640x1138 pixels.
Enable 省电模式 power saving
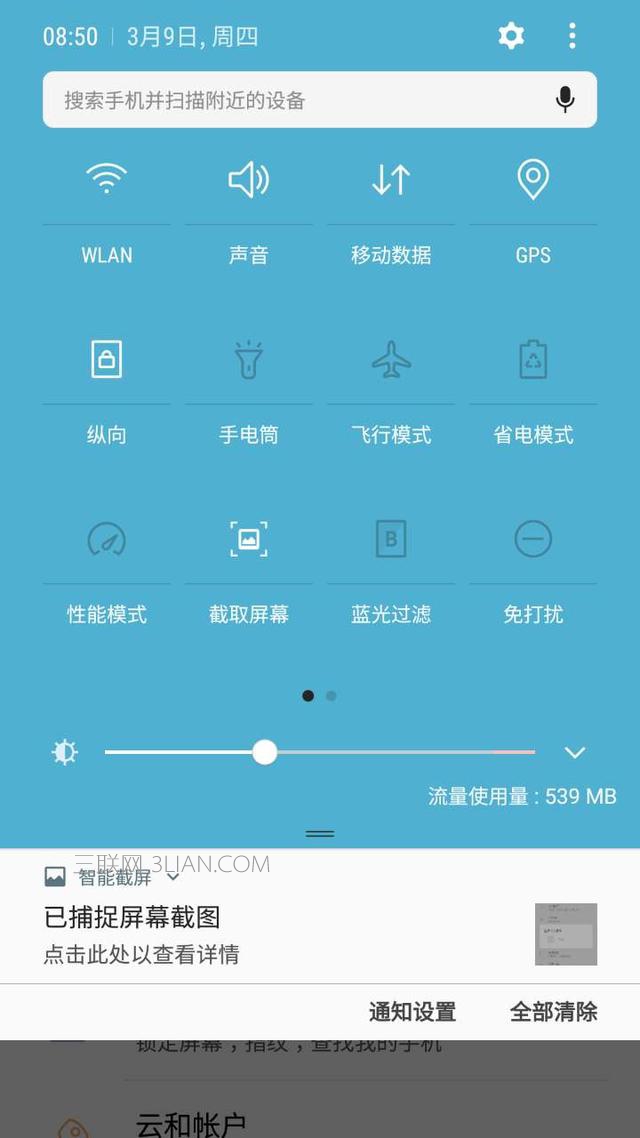tap(532, 360)
